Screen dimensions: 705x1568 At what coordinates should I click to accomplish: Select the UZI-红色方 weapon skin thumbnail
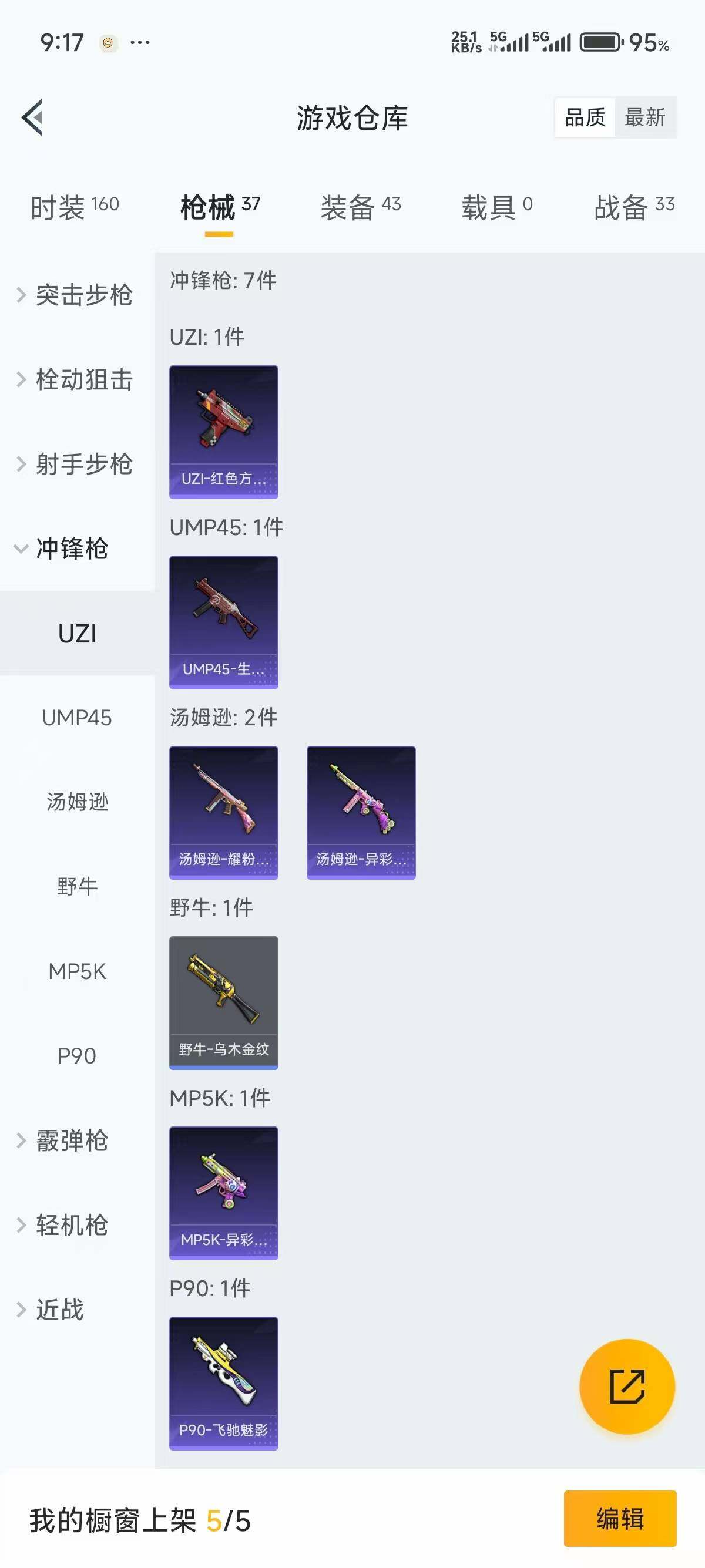[x=223, y=430]
